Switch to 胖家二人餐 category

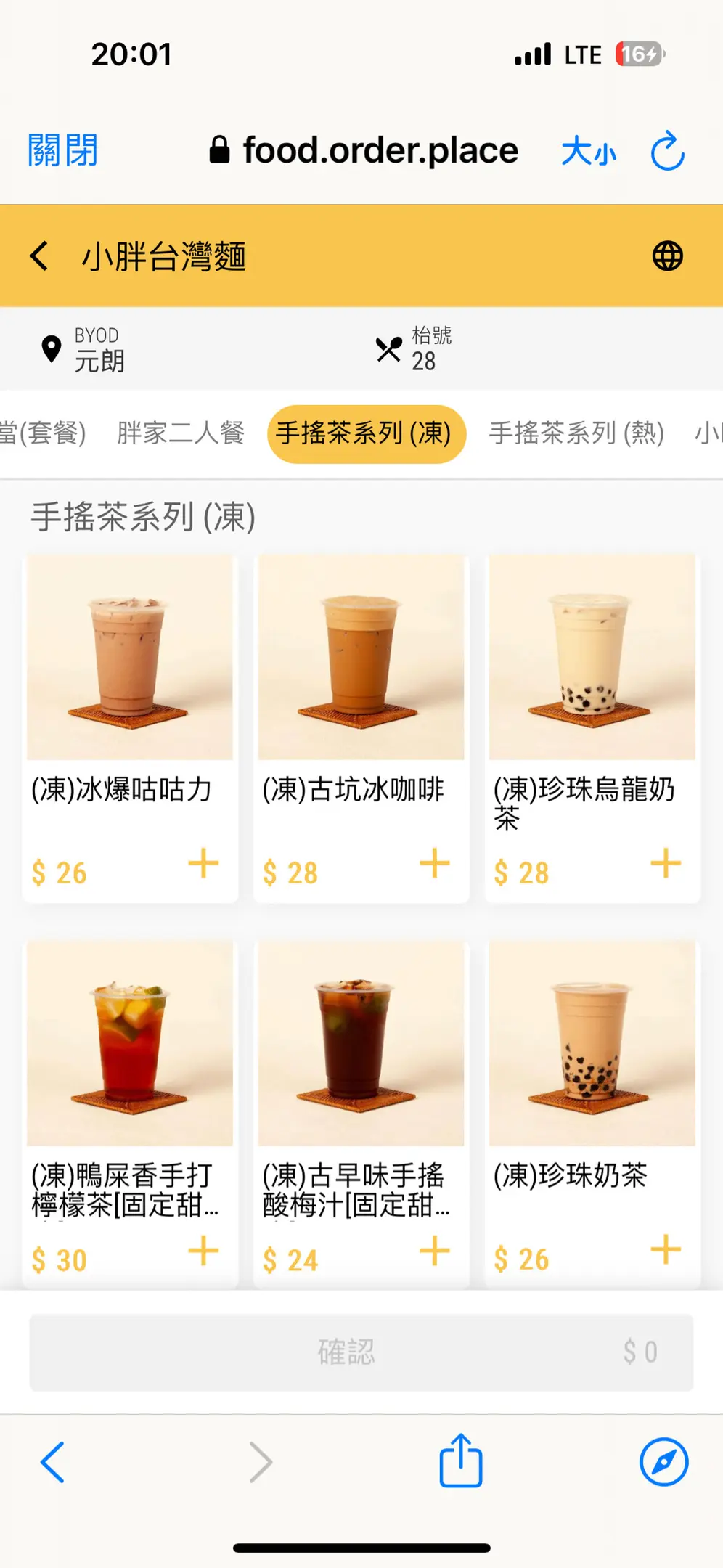[181, 433]
